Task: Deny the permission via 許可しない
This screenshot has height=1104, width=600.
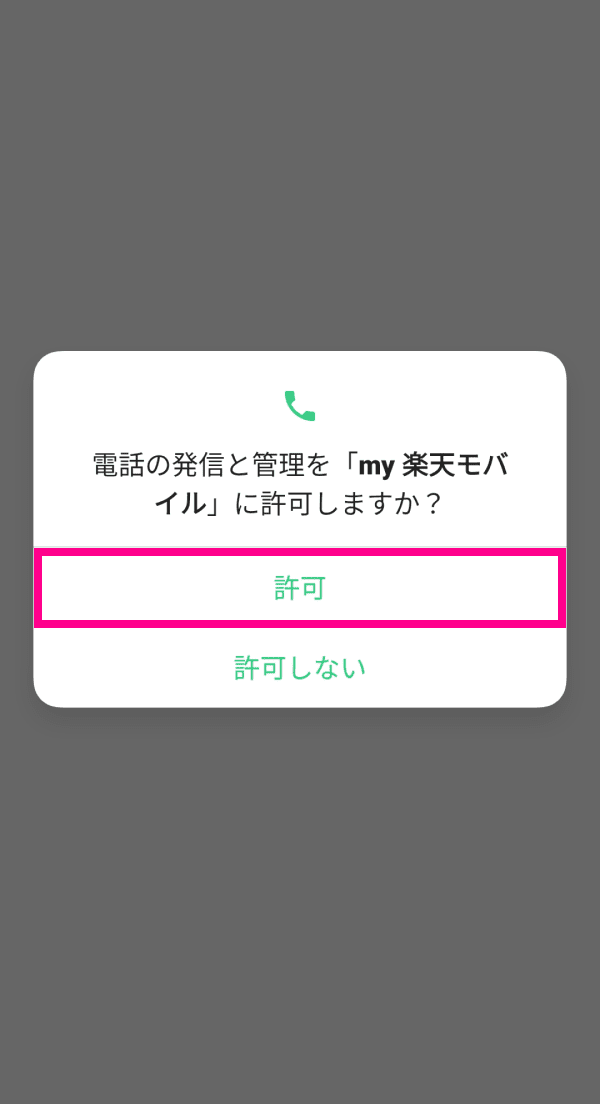Action: coord(300,667)
